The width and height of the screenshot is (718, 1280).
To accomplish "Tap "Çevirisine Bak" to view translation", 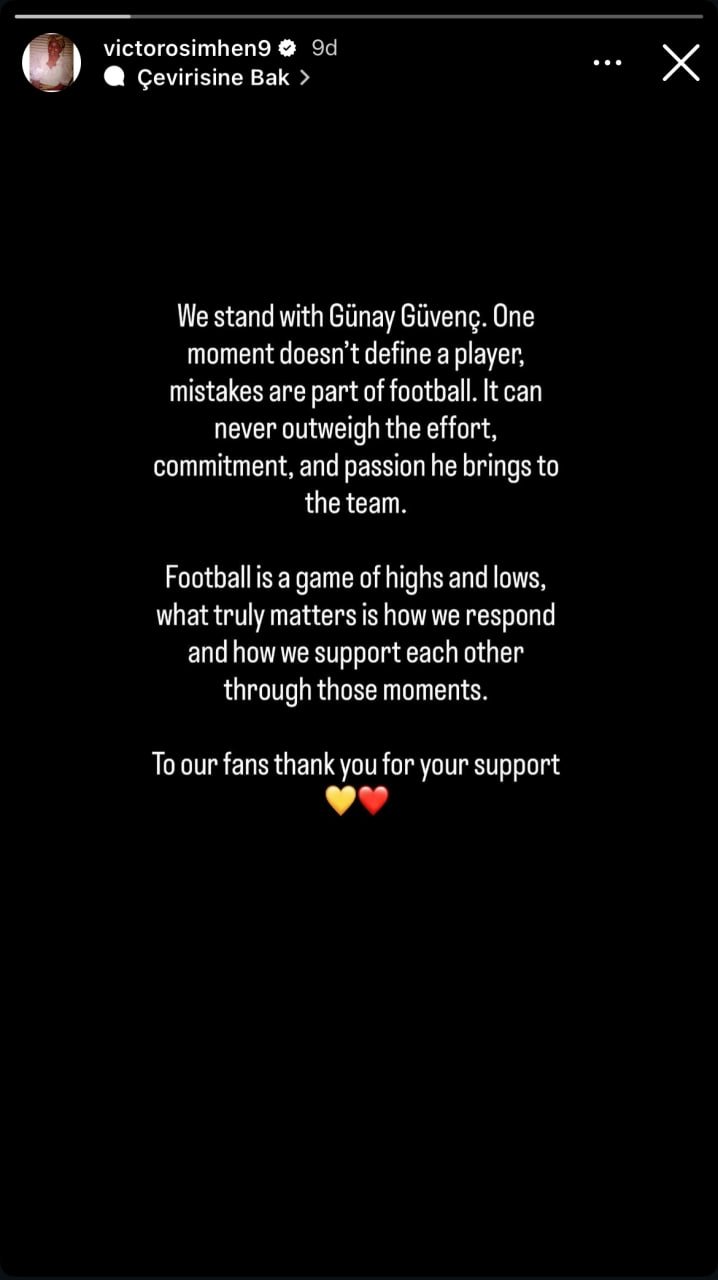I will (213, 78).
